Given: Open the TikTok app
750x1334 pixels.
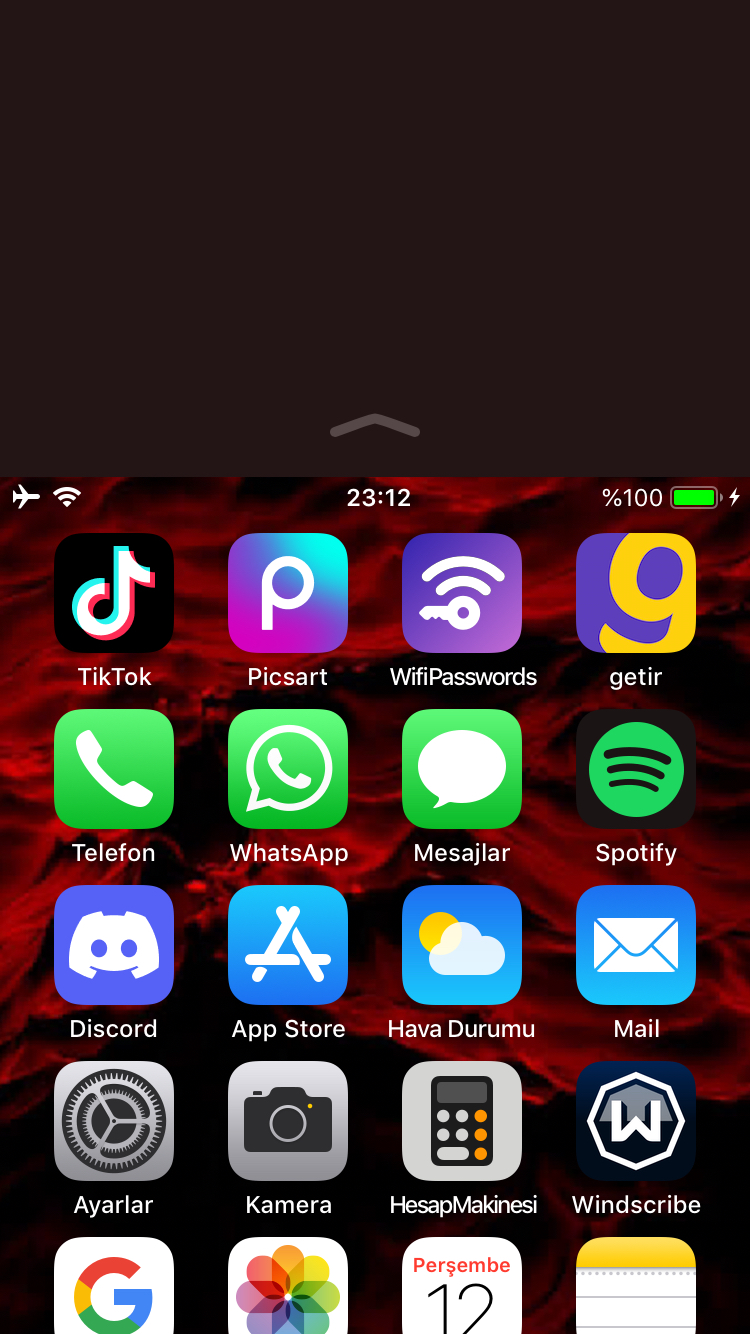Looking at the screenshot, I should [114, 593].
